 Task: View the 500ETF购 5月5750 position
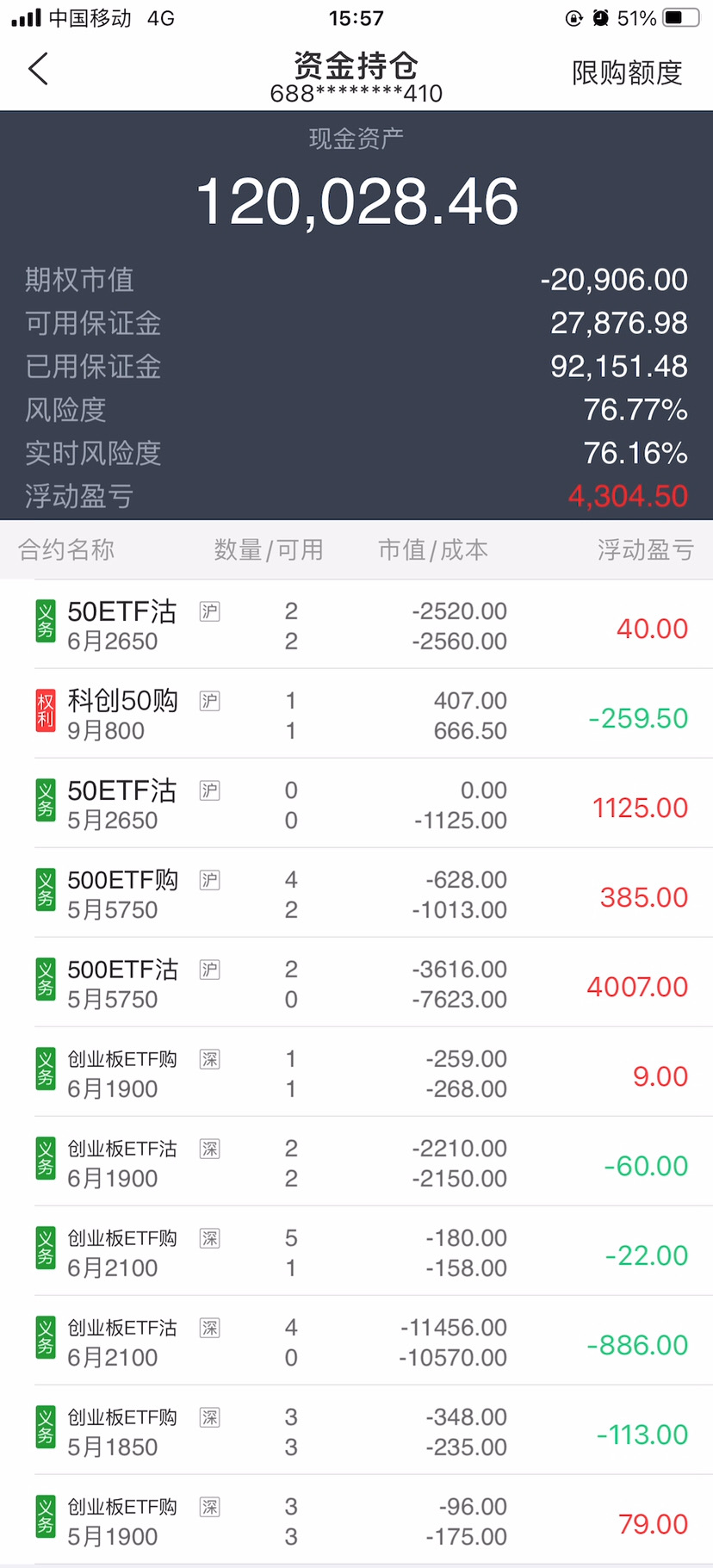[x=356, y=895]
